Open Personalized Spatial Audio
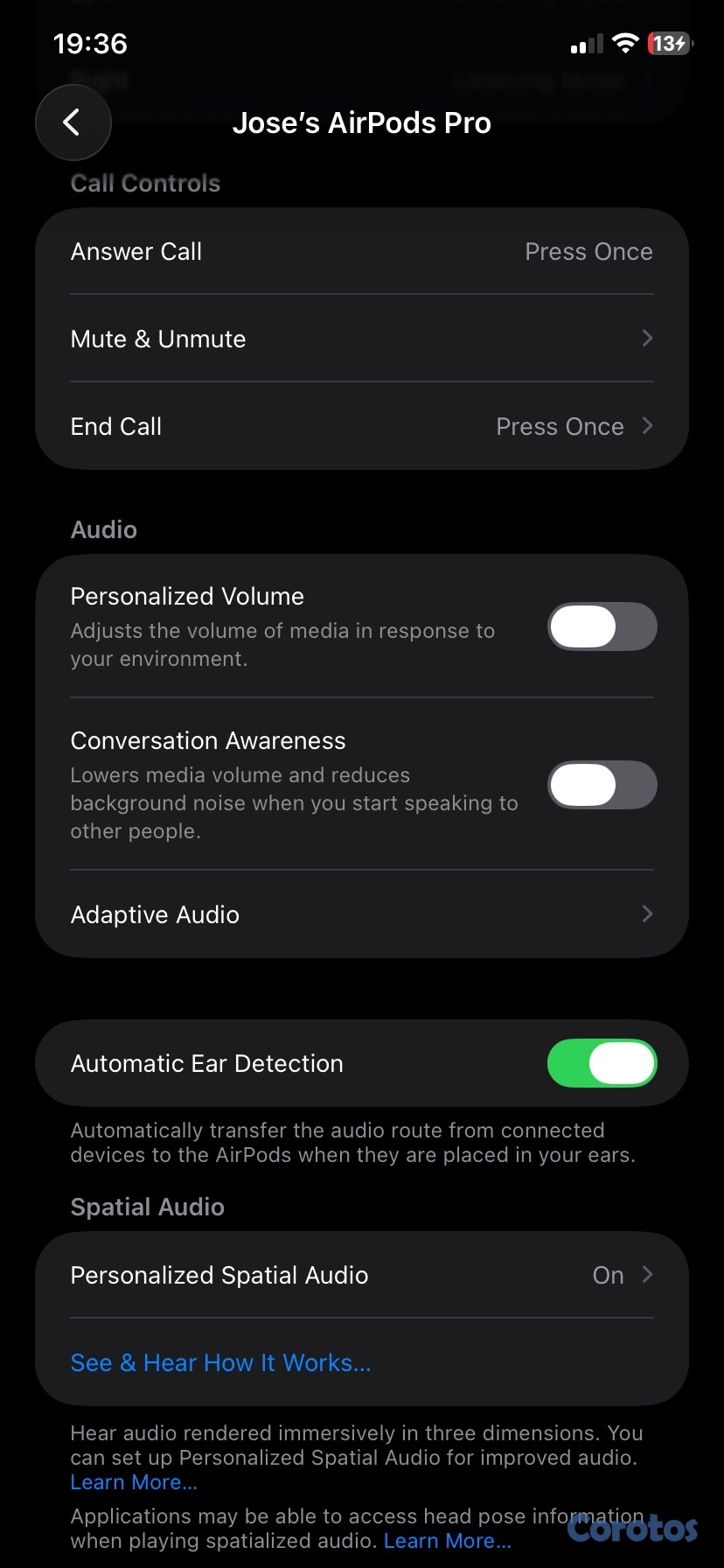Viewport: 724px width, 1568px height. [x=362, y=1275]
